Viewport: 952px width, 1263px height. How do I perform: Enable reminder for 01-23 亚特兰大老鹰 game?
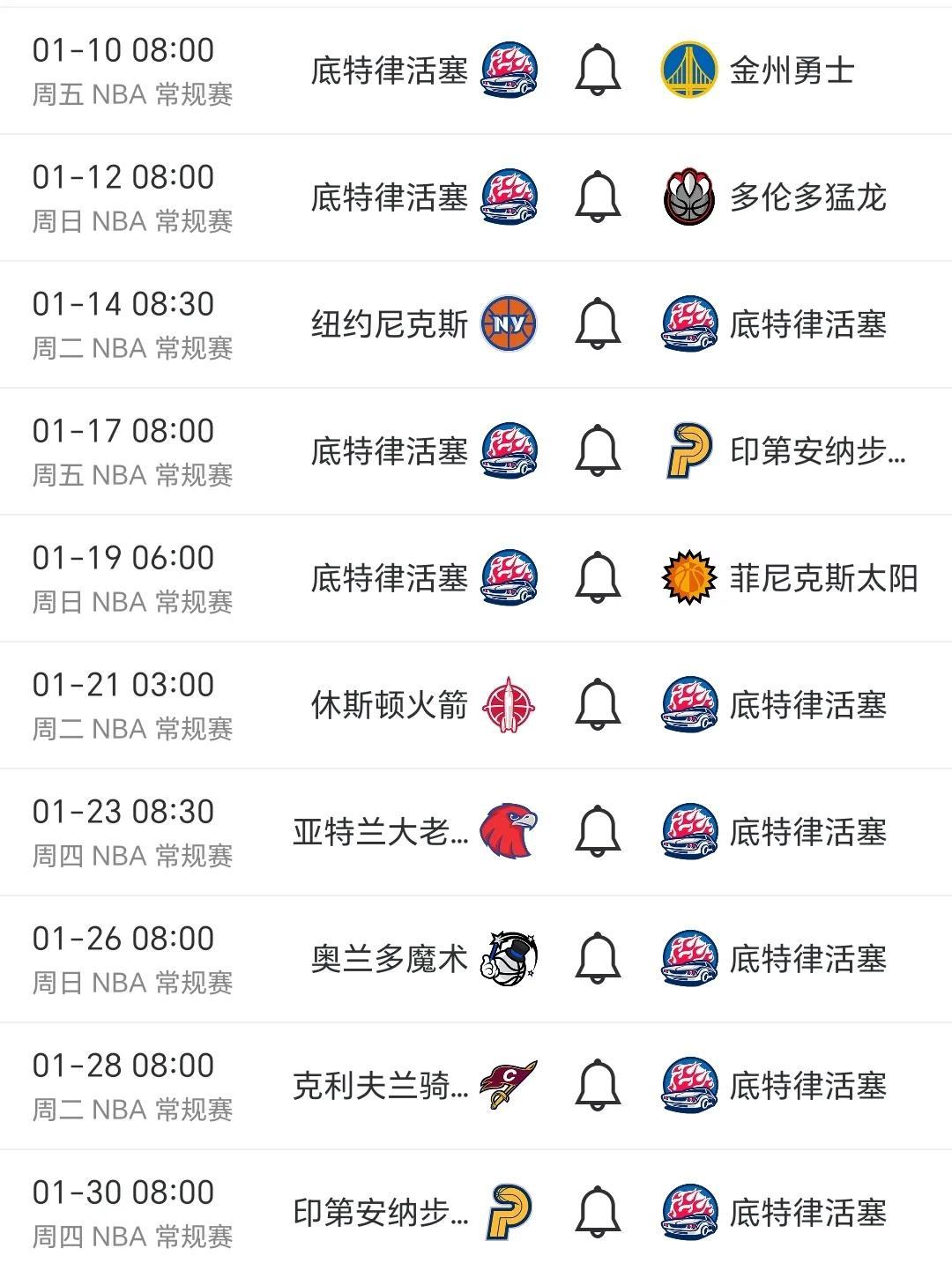click(x=598, y=832)
